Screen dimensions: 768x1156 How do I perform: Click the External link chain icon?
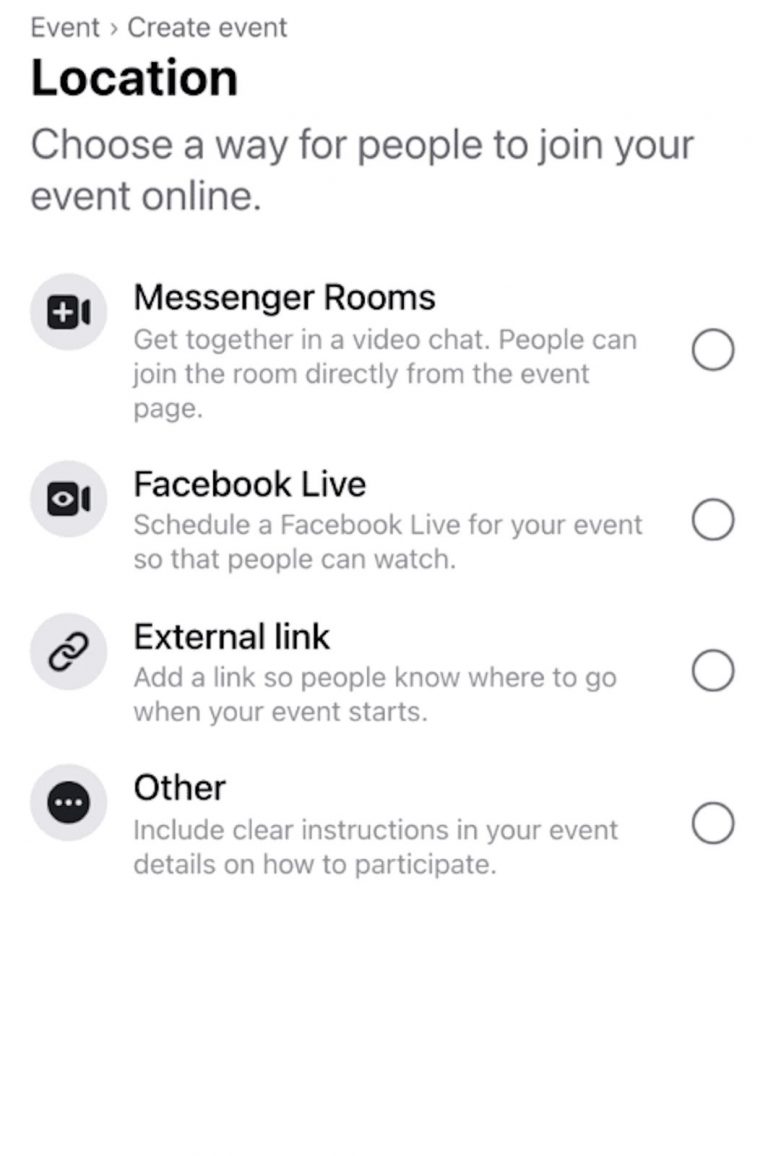(67, 651)
